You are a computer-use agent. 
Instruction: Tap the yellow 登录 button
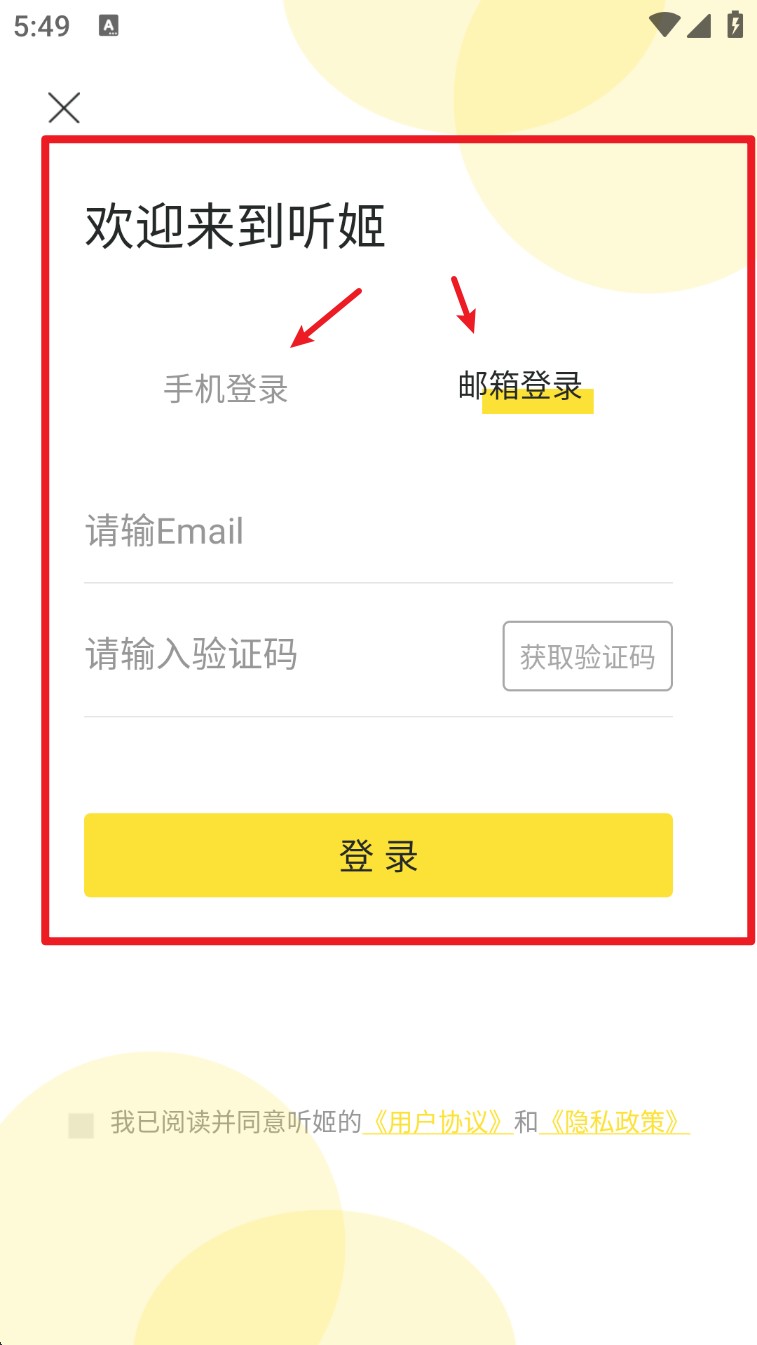[378, 855]
